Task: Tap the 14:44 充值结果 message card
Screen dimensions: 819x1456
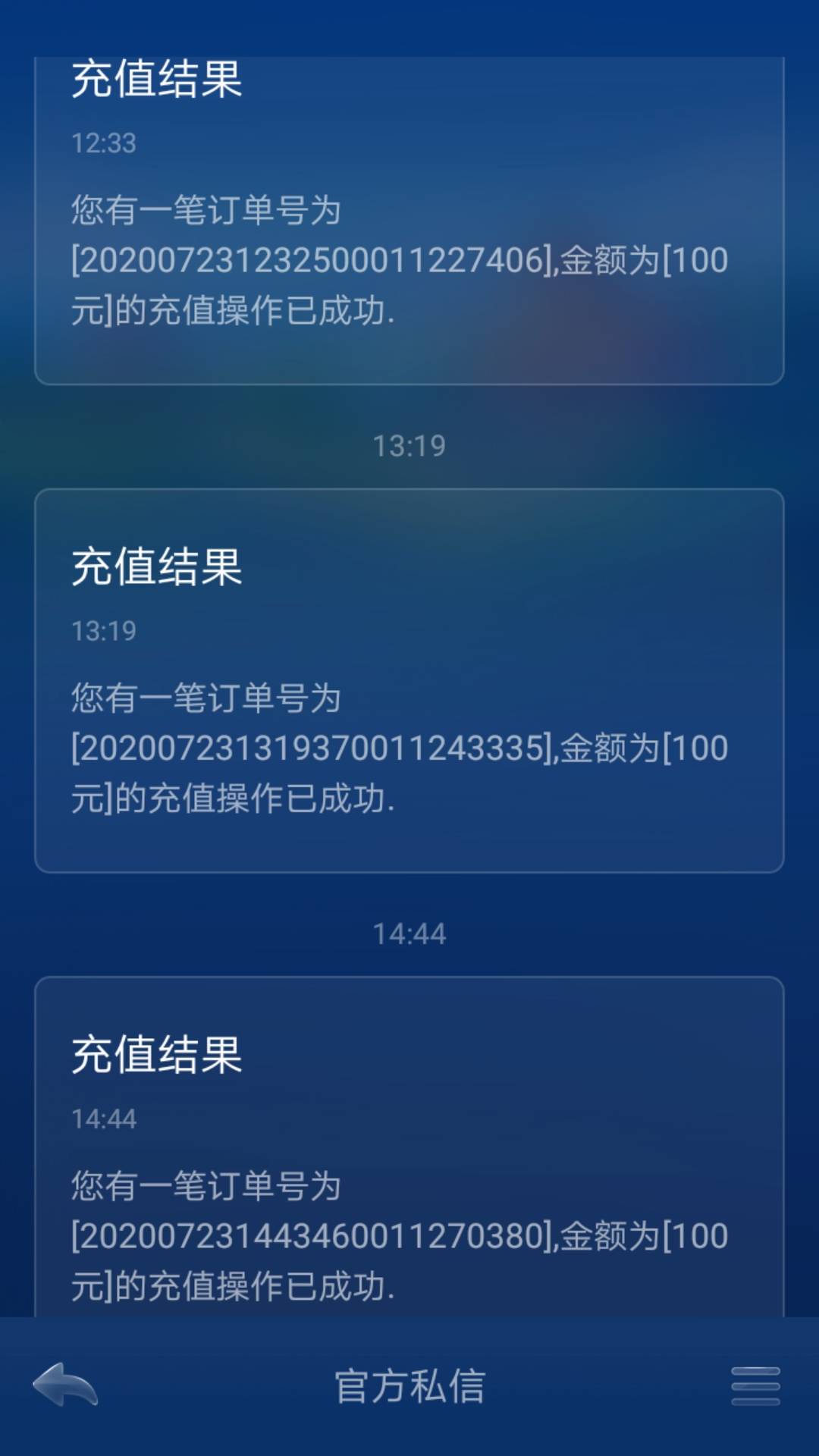Action: 409,1153
